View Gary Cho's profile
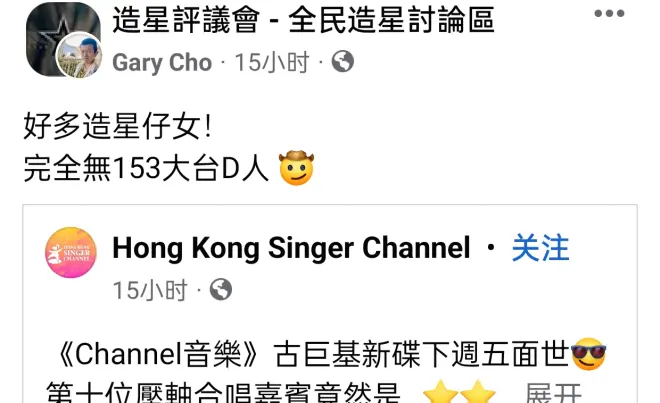This screenshot has width=660, height=403. [161, 62]
